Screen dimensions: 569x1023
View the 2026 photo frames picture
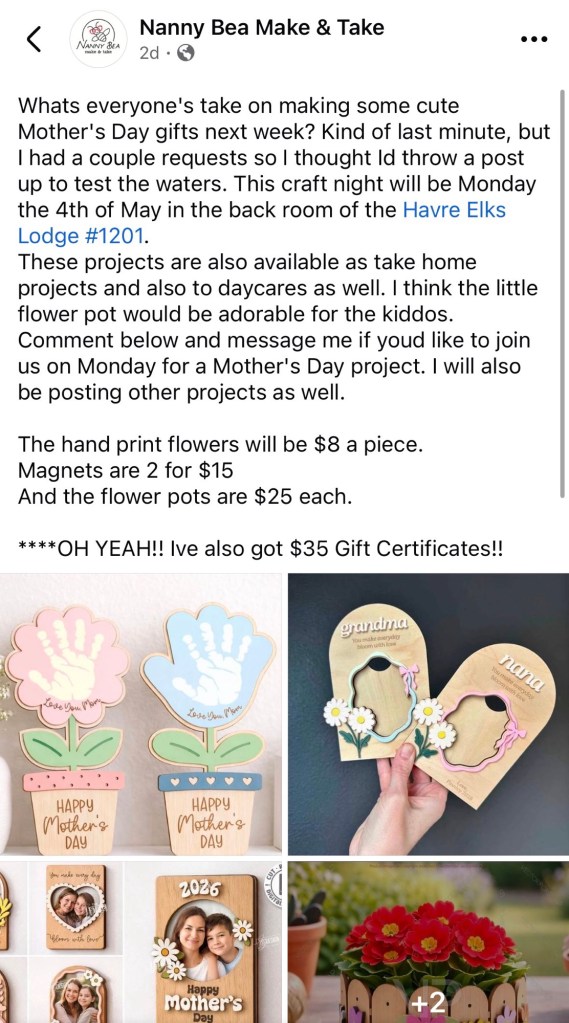pyautogui.click(x=141, y=942)
